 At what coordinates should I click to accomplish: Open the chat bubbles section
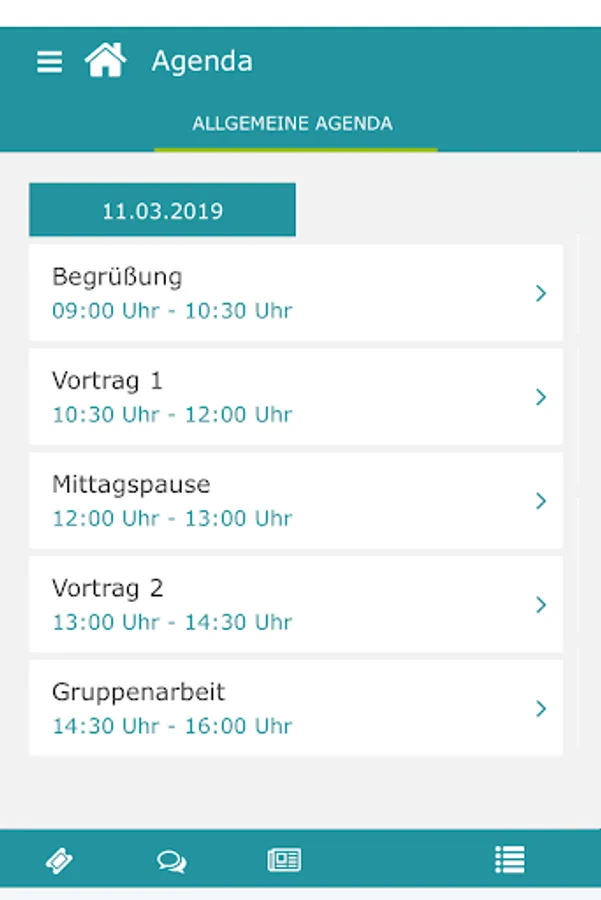[x=171, y=861]
